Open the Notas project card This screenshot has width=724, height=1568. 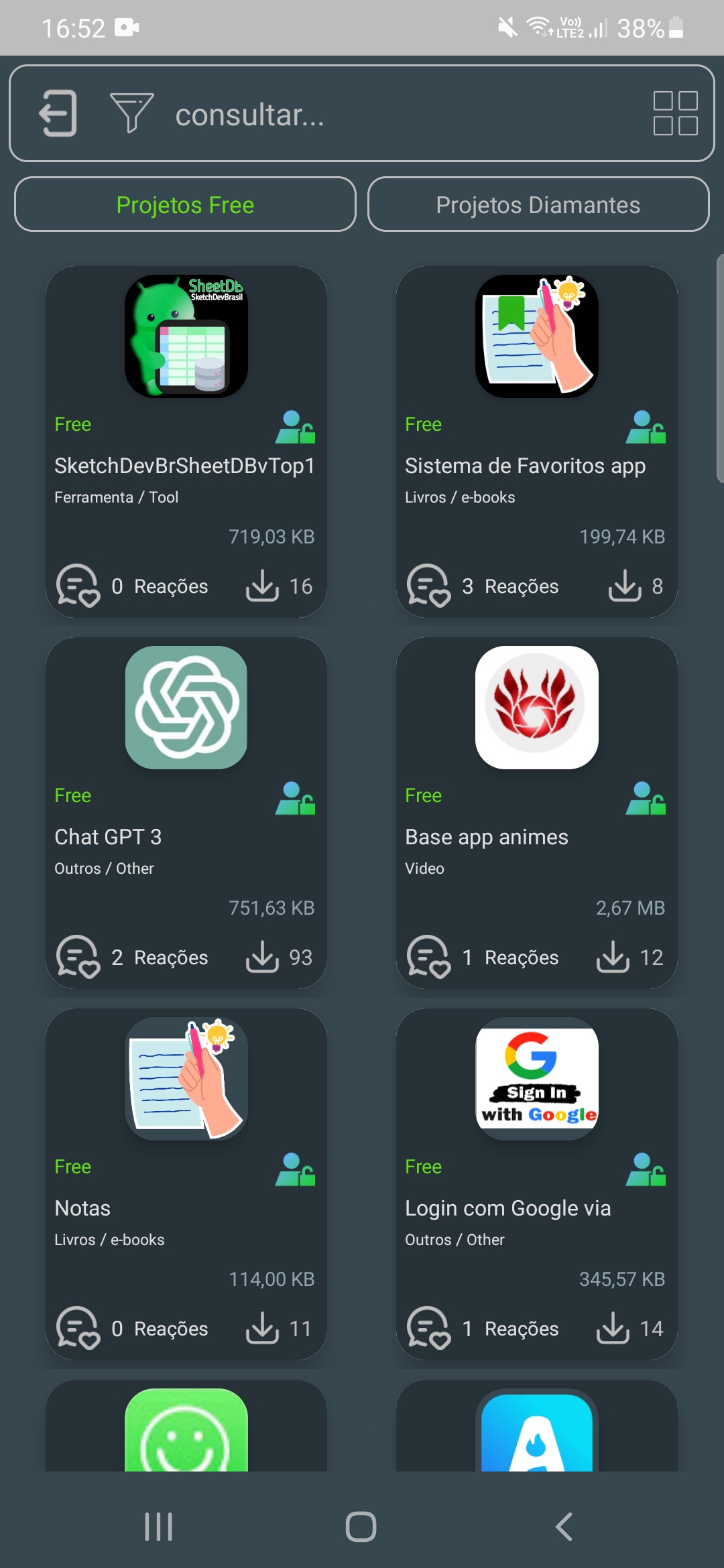point(186,1208)
